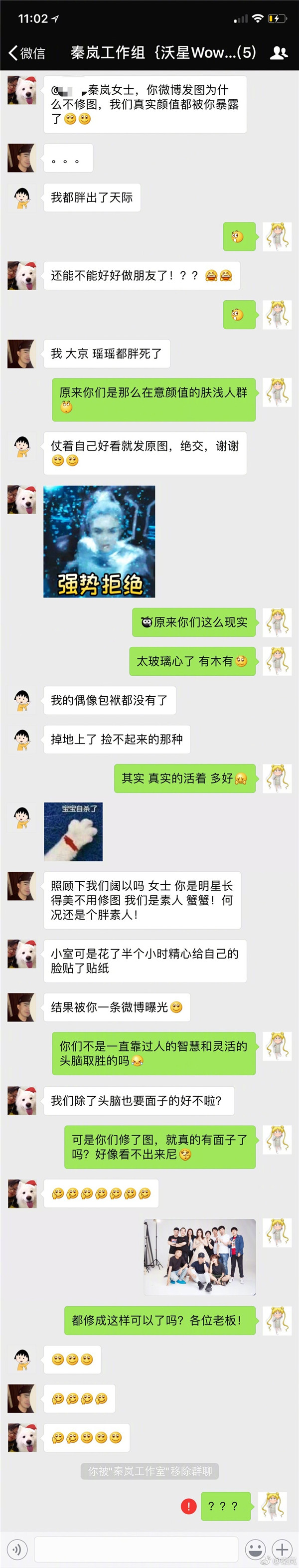Go back to the 微信 chat list
This screenshot has height=1568, width=299.
(27, 53)
